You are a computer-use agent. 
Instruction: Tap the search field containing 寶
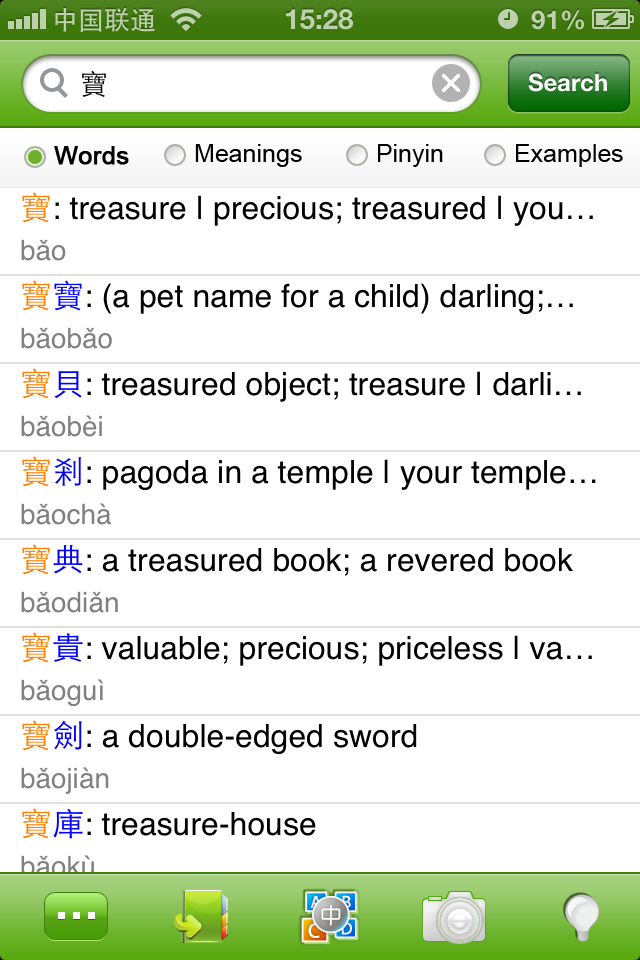point(250,84)
